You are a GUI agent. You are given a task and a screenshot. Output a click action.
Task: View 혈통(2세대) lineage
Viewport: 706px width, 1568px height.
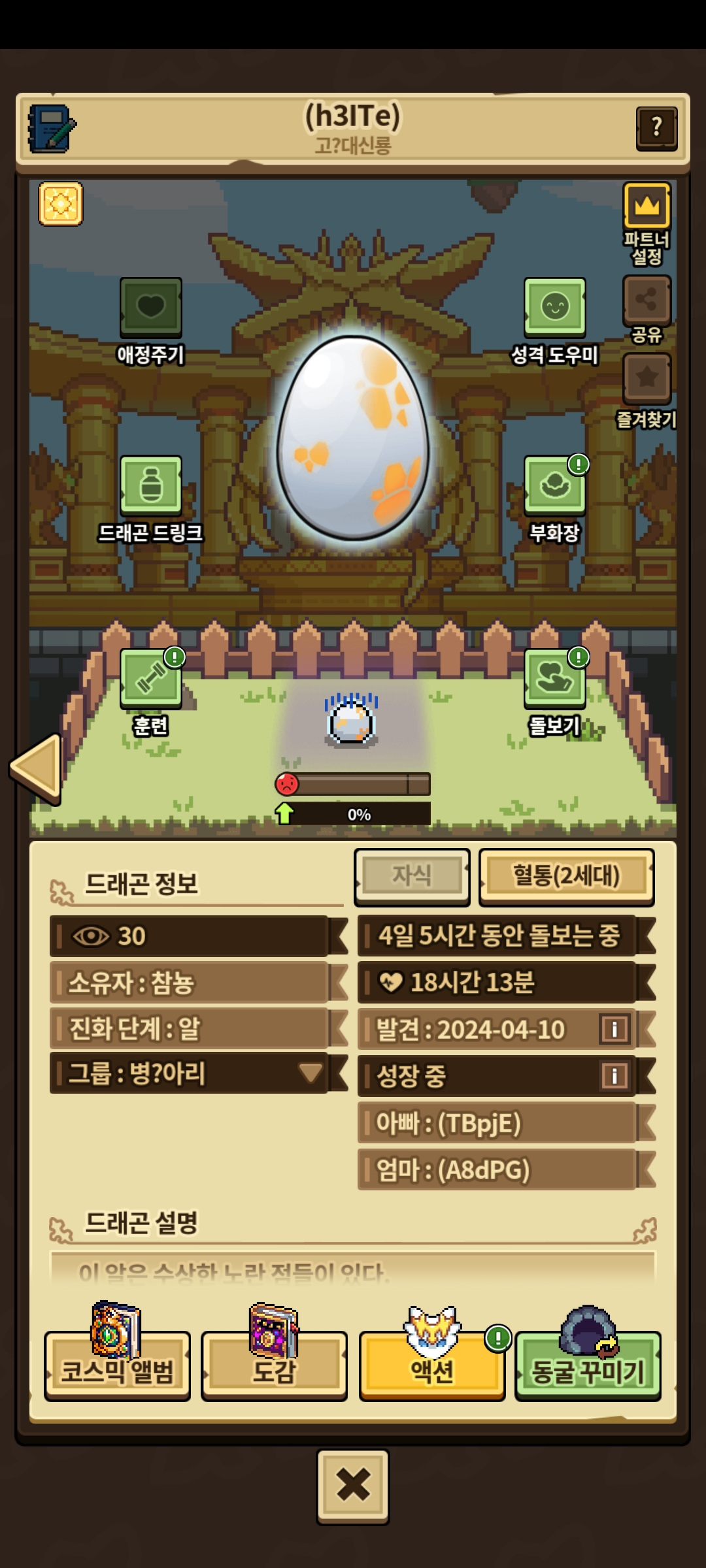click(x=566, y=876)
